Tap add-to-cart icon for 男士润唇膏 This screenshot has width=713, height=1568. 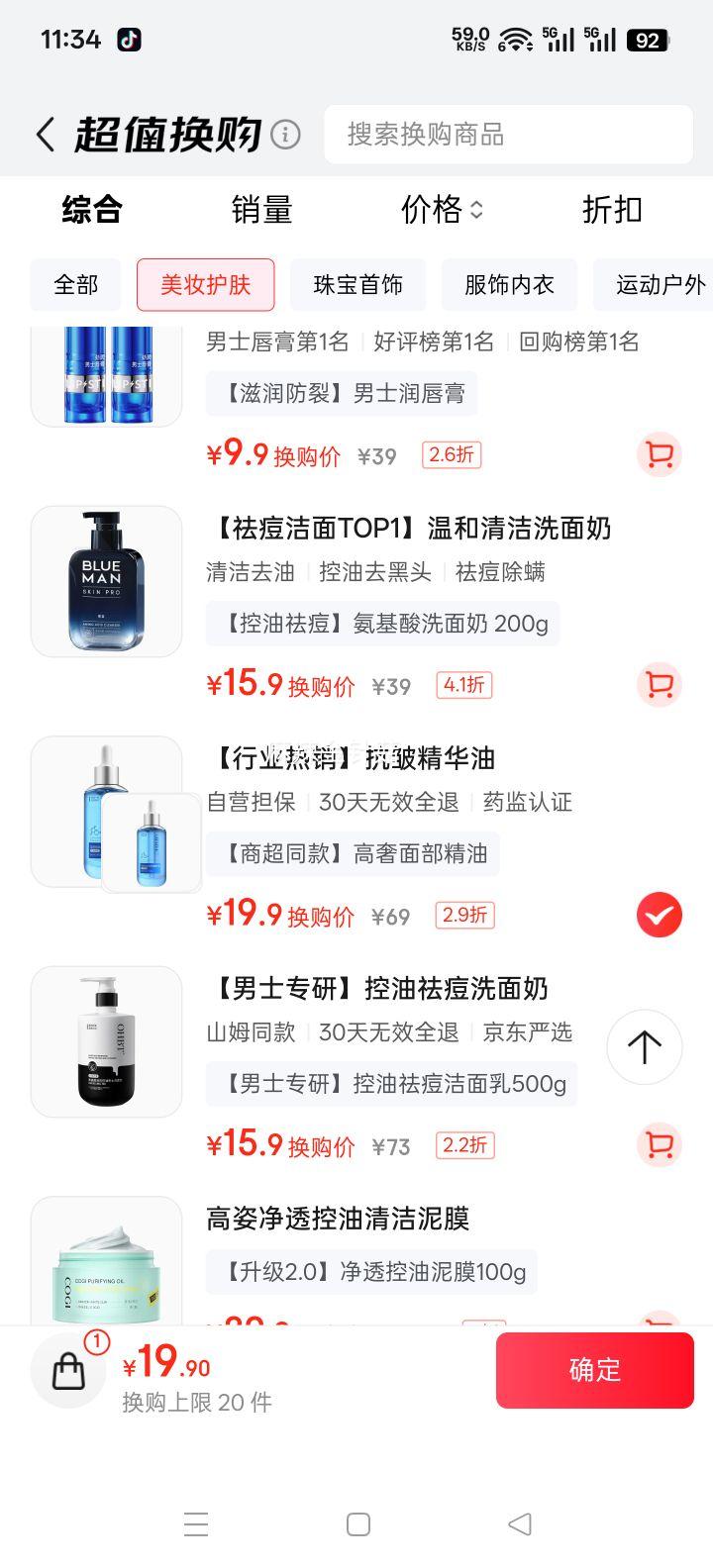coord(659,453)
